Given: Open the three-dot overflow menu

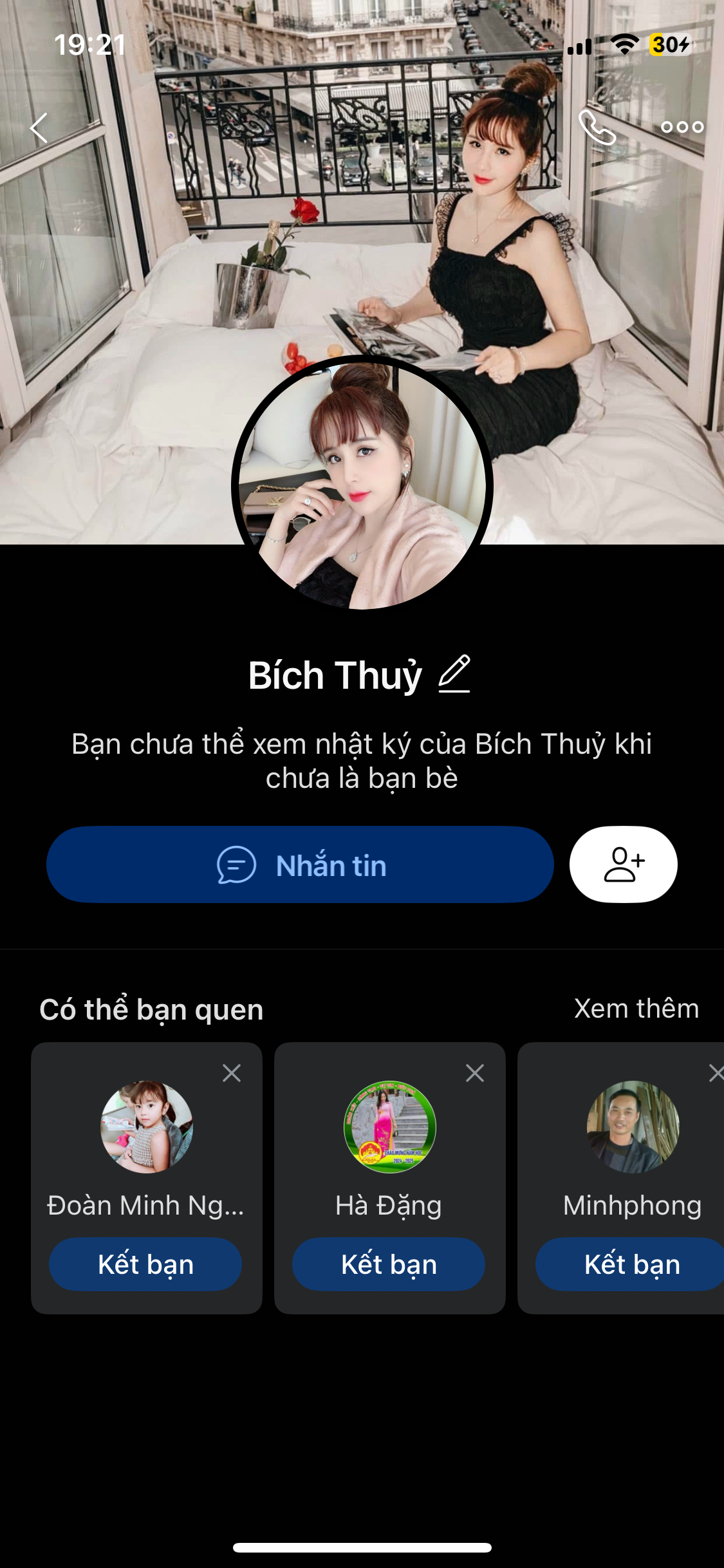Looking at the screenshot, I should coord(682,127).
